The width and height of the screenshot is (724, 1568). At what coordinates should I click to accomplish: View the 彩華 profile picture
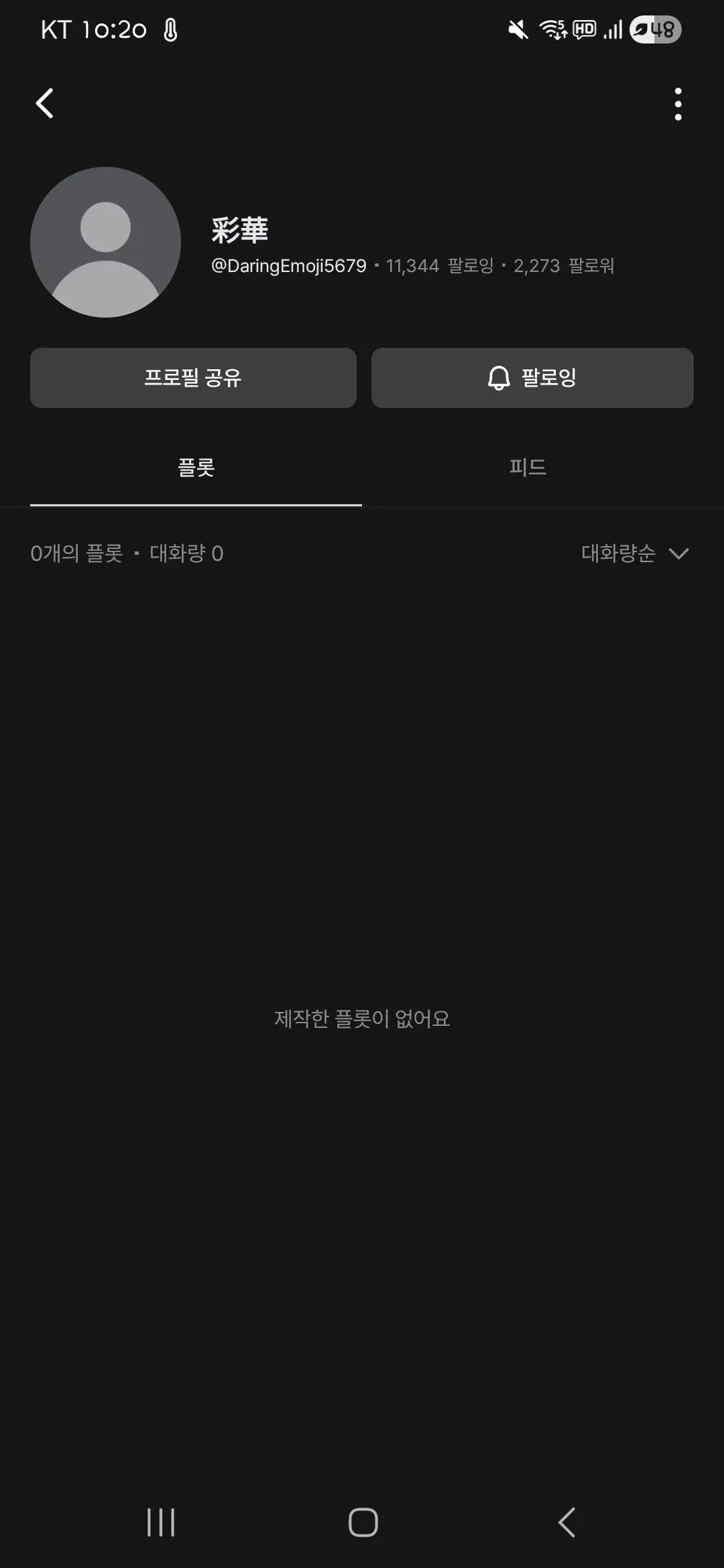pos(106,242)
